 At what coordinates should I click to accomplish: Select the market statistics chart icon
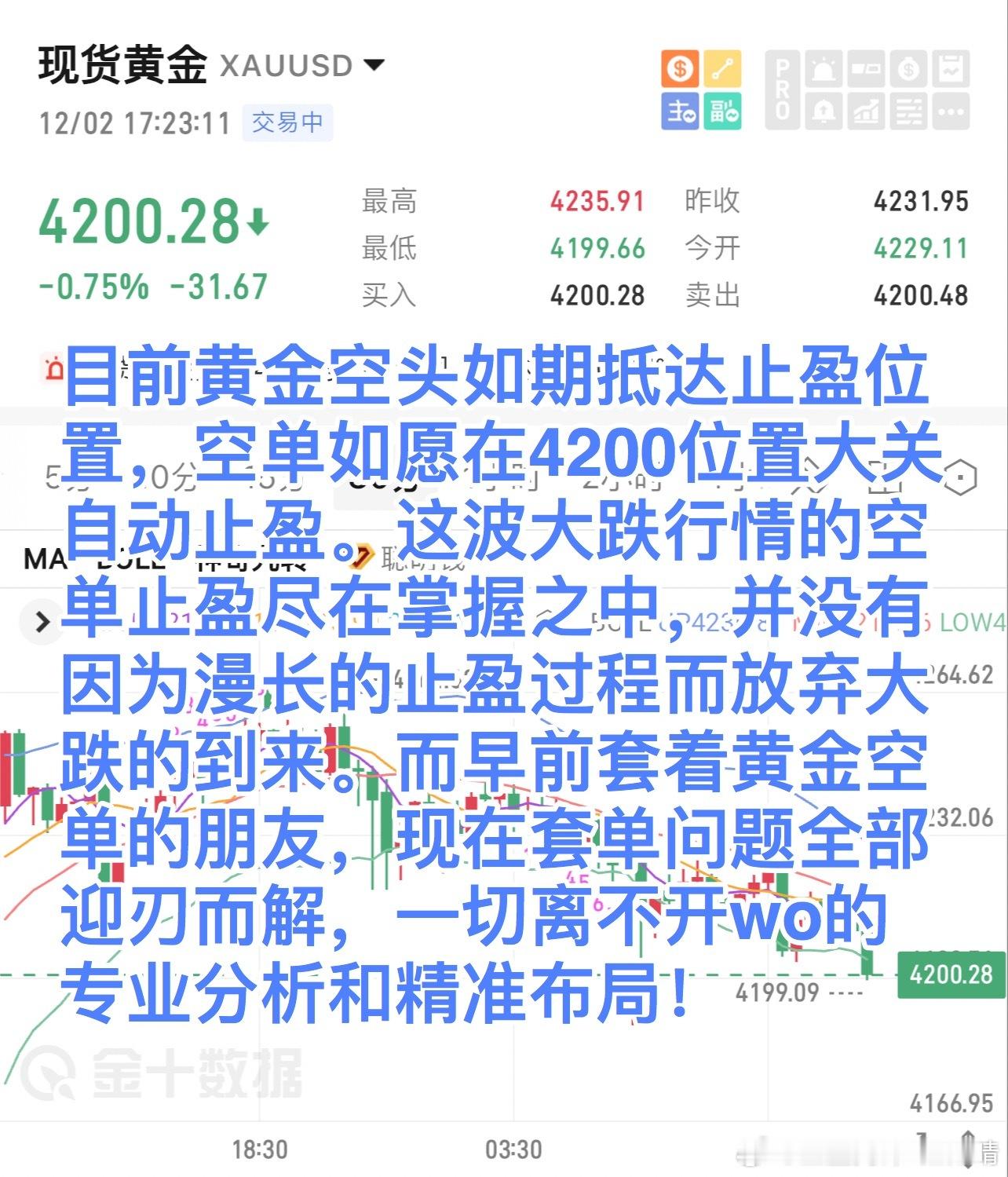864,112
